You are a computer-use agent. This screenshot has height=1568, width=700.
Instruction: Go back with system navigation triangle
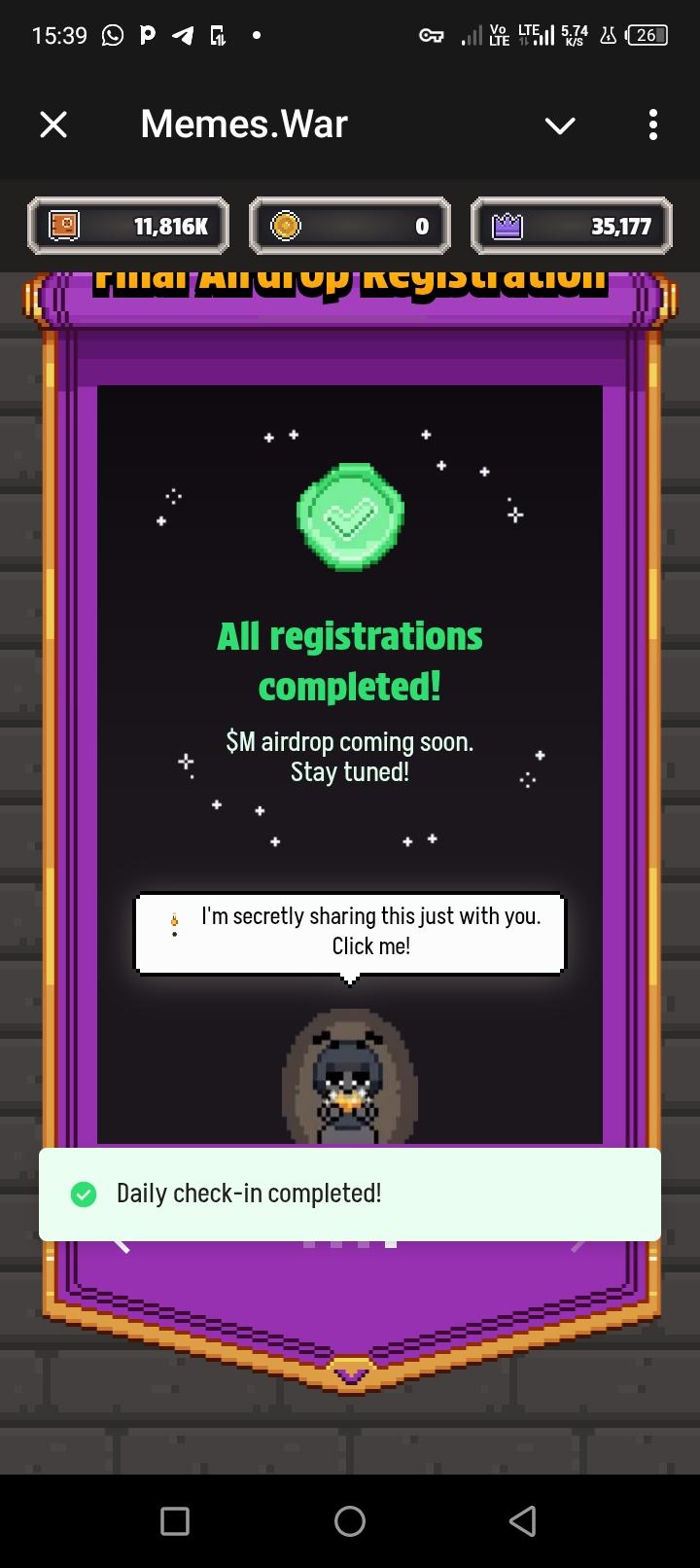523,1520
